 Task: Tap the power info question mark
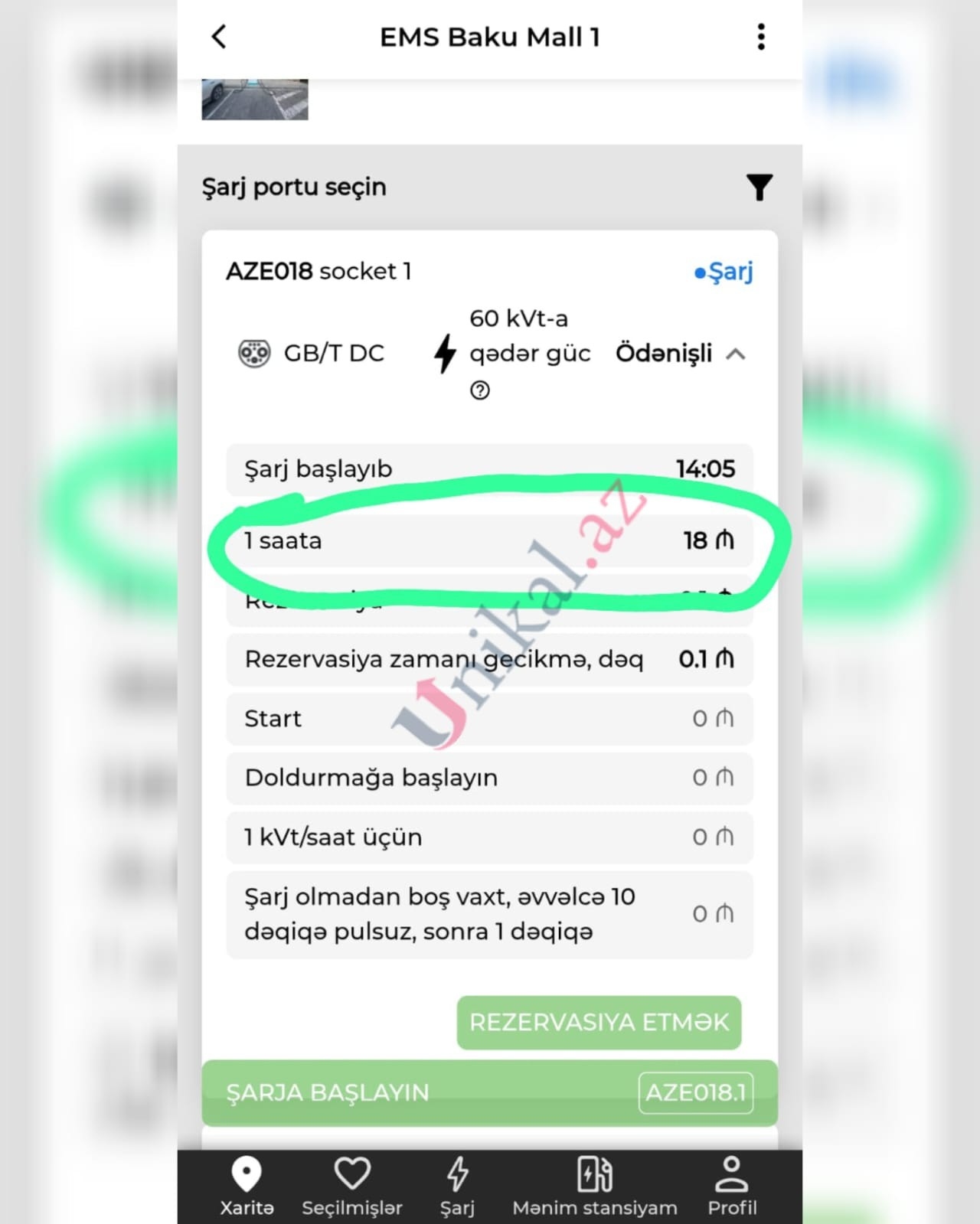coord(480,391)
